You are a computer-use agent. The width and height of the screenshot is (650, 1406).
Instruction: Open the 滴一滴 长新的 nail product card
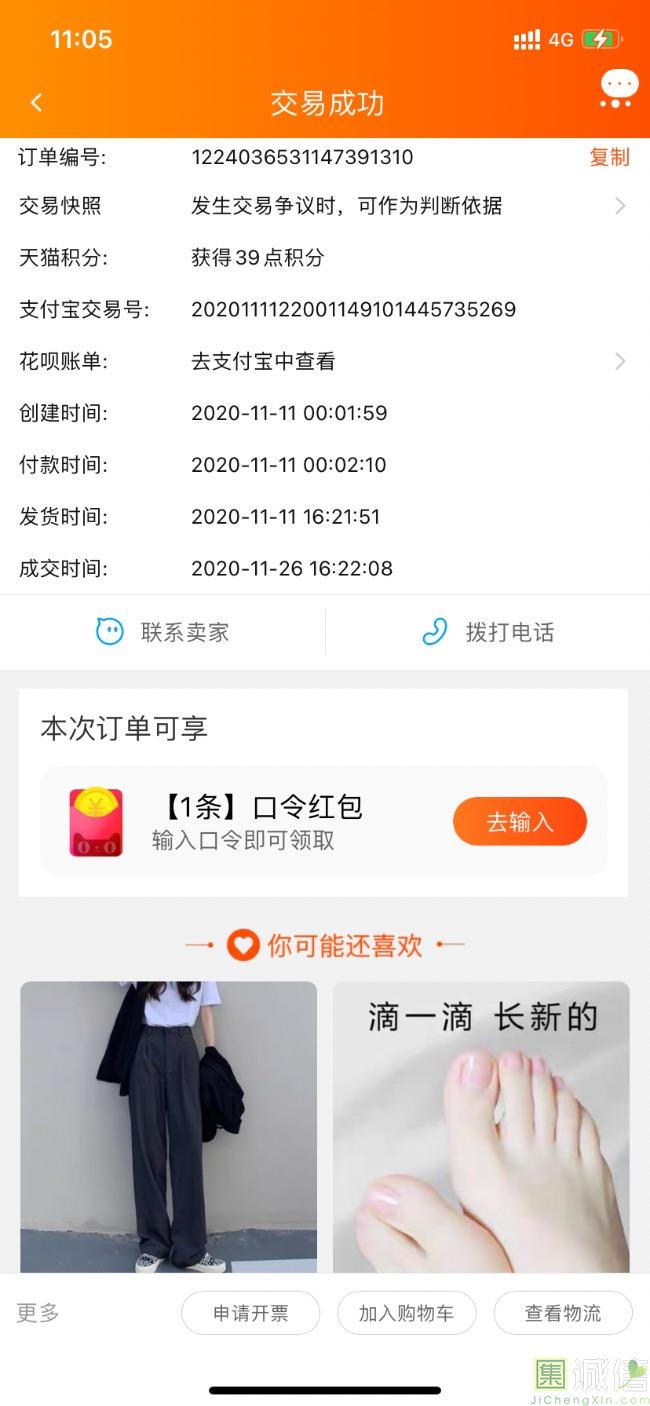click(x=481, y=1126)
